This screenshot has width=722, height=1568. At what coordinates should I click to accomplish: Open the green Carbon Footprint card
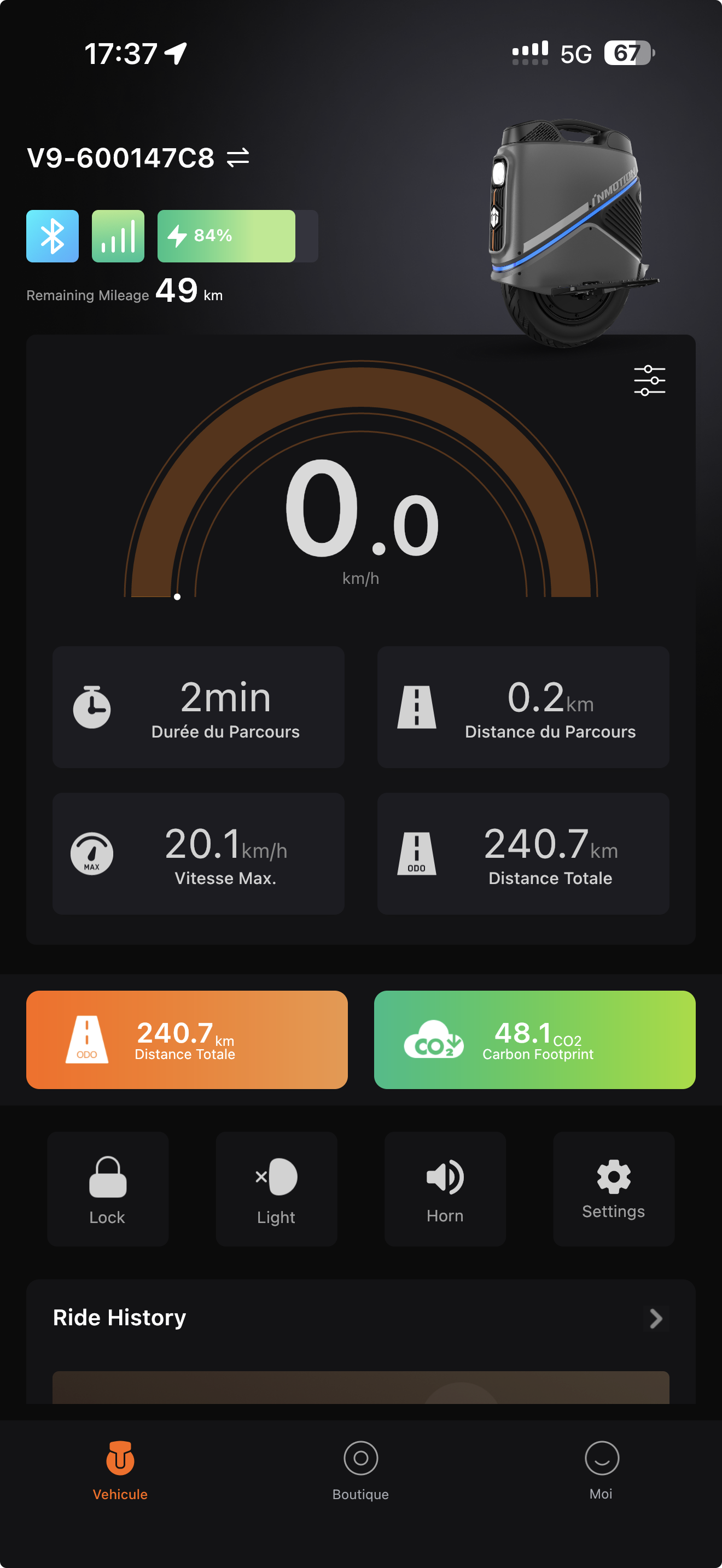coord(534,1040)
